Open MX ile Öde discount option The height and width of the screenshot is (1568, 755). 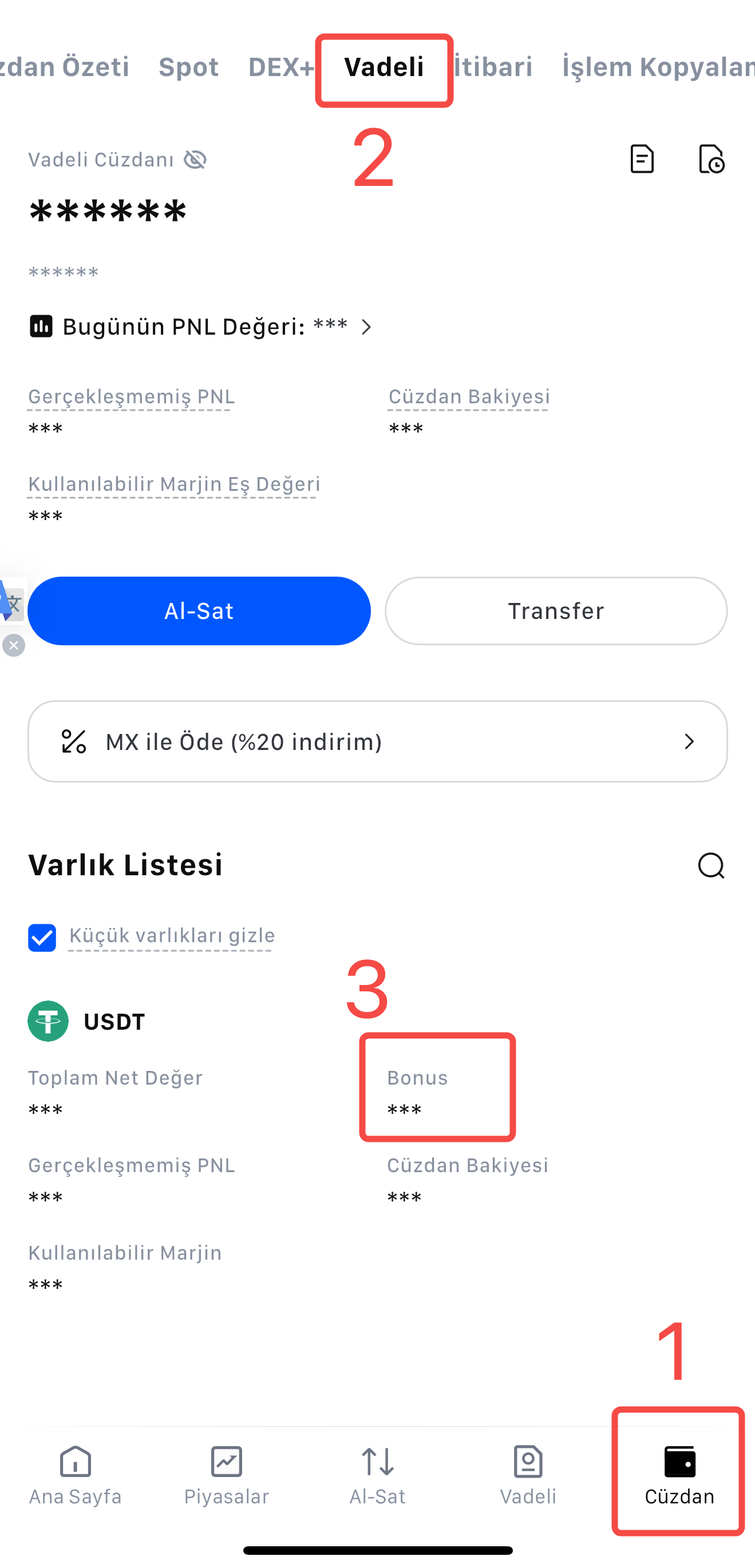pos(378,741)
